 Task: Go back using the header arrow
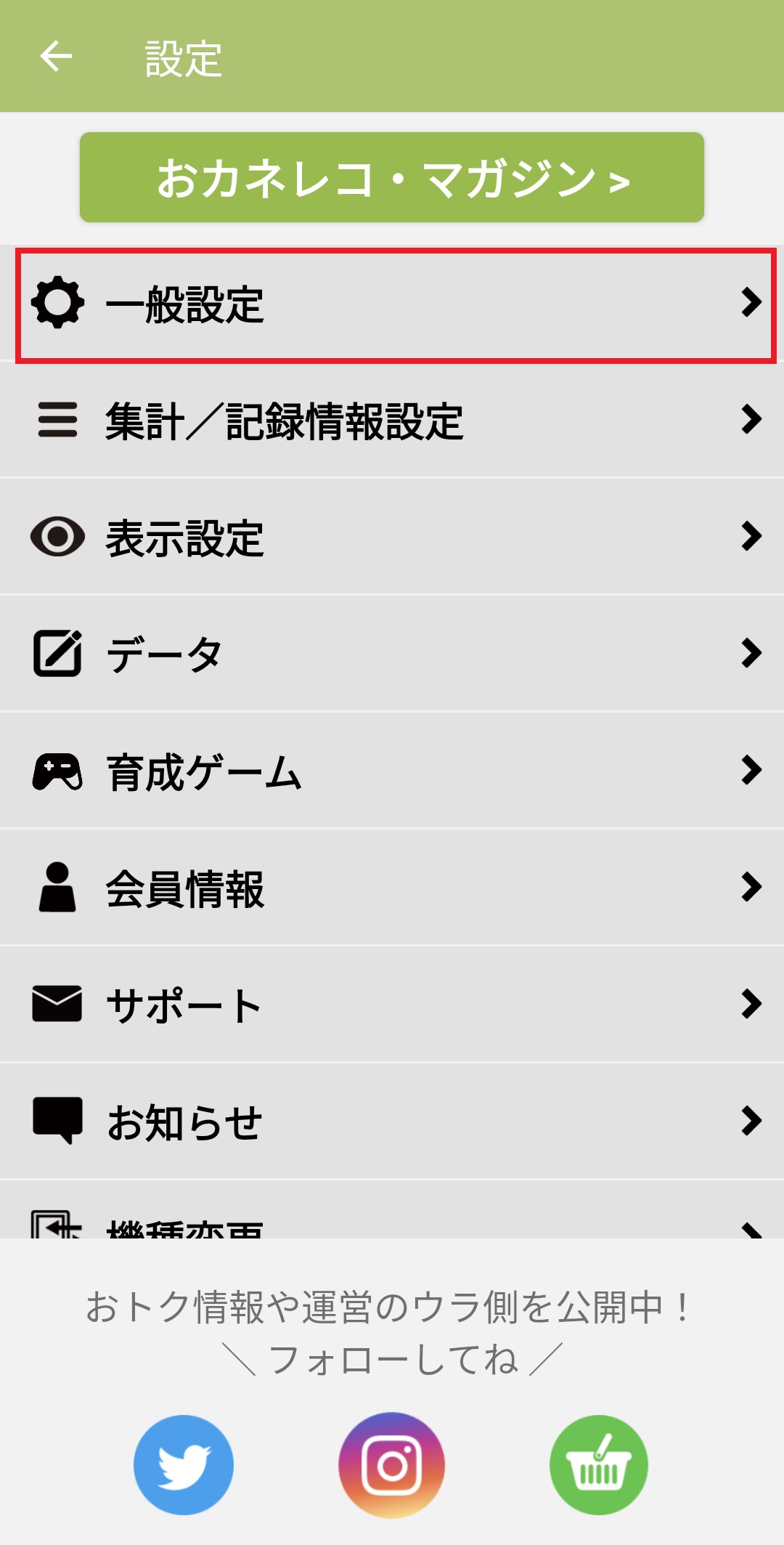click(x=56, y=57)
